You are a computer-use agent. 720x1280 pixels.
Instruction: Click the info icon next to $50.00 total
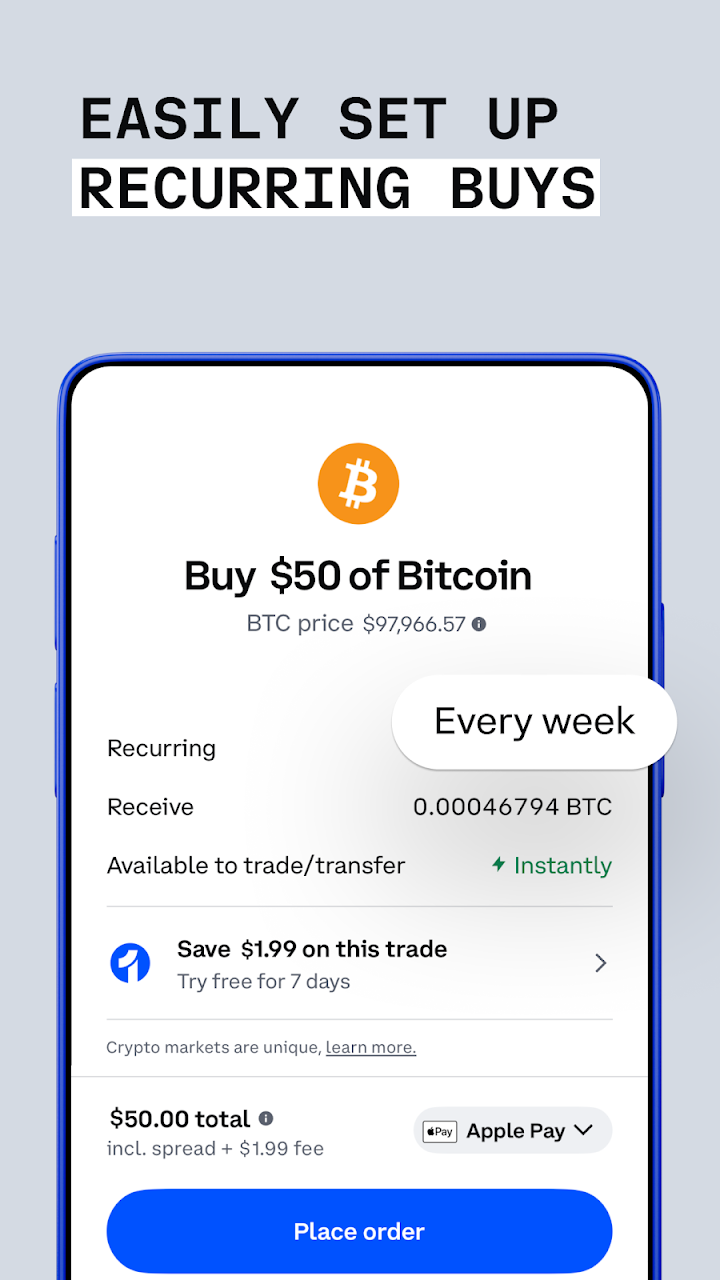(265, 1118)
